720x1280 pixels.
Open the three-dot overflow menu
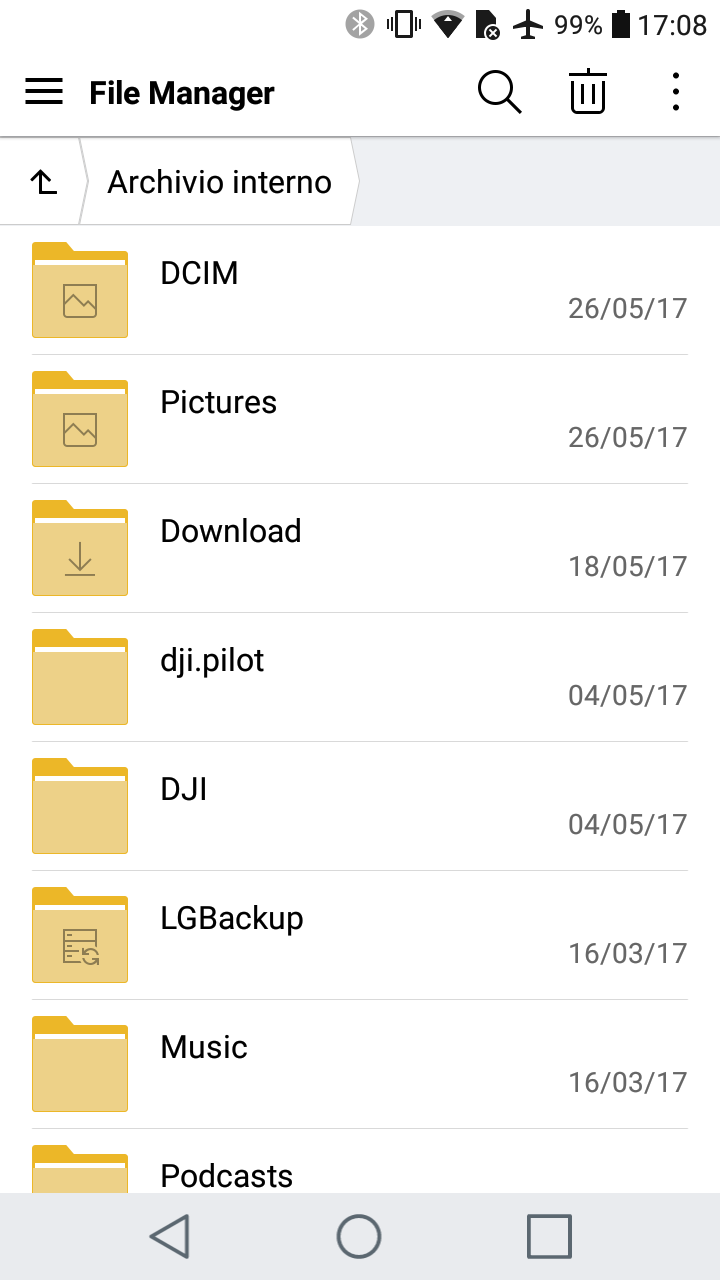(676, 92)
